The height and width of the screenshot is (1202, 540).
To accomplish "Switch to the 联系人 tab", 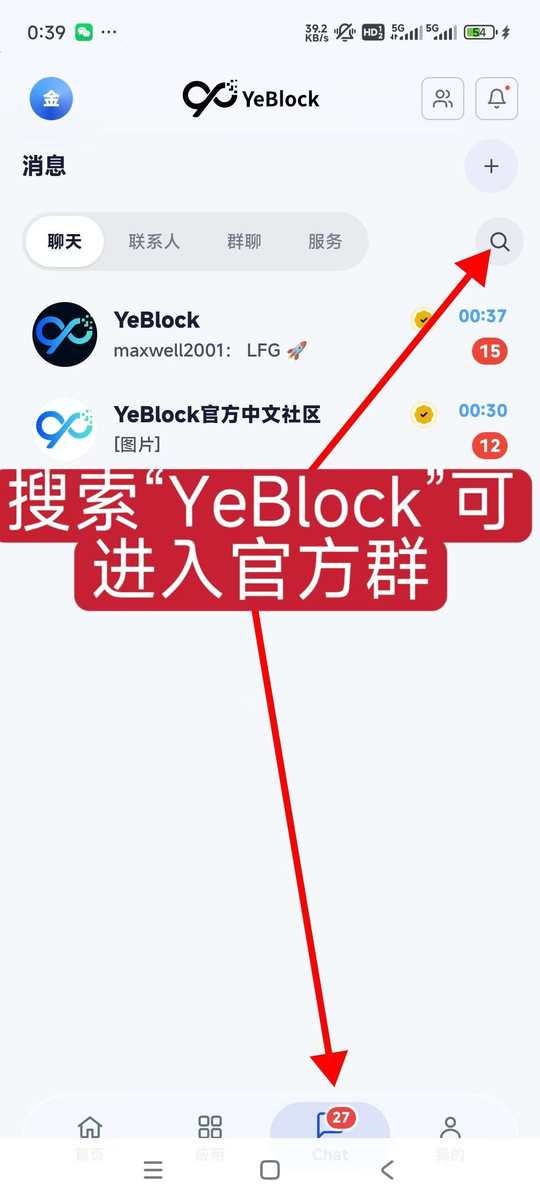I will [x=154, y=241].
